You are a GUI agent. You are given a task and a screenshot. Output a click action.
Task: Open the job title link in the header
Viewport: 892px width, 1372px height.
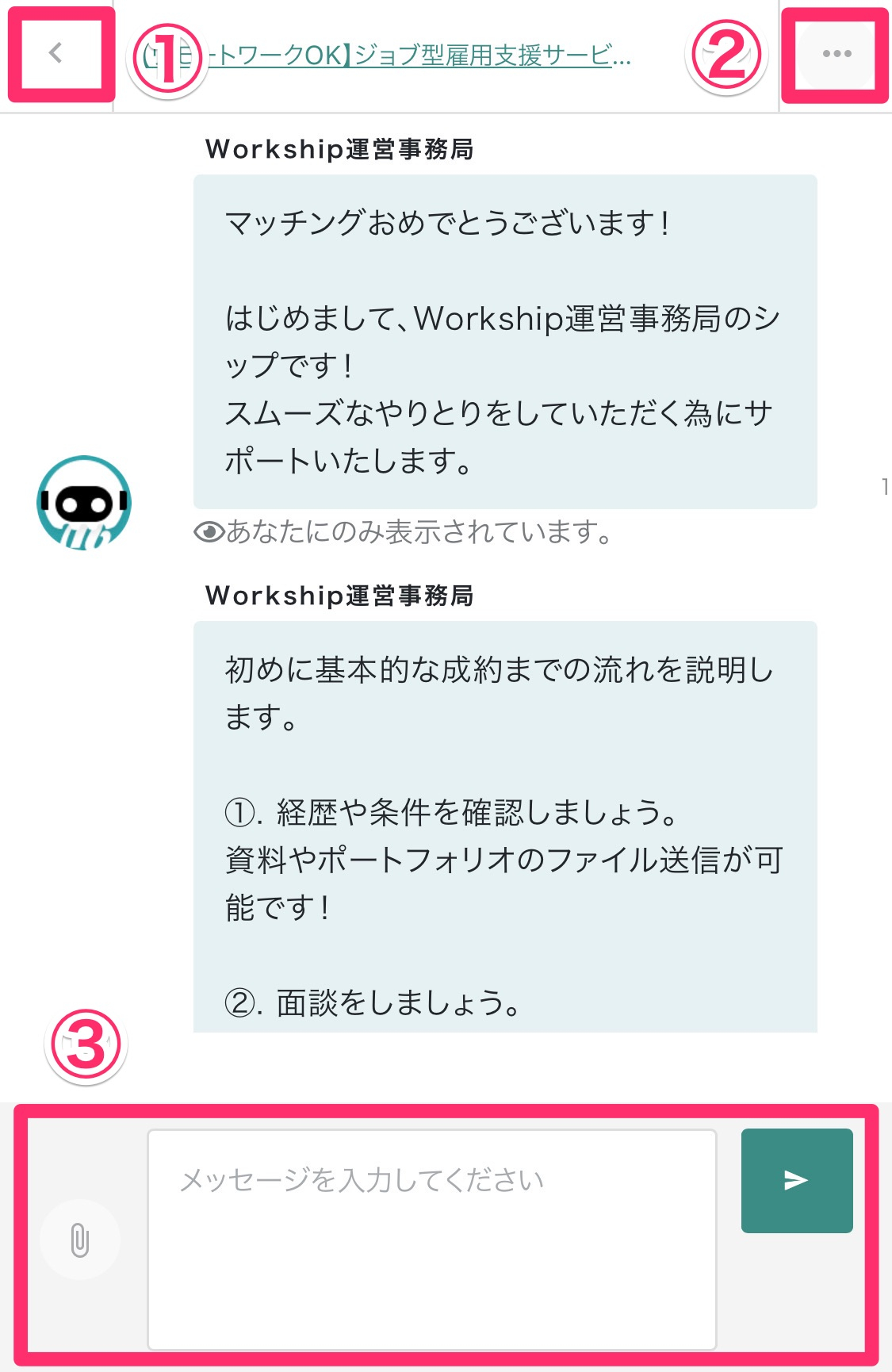[420, 56]
